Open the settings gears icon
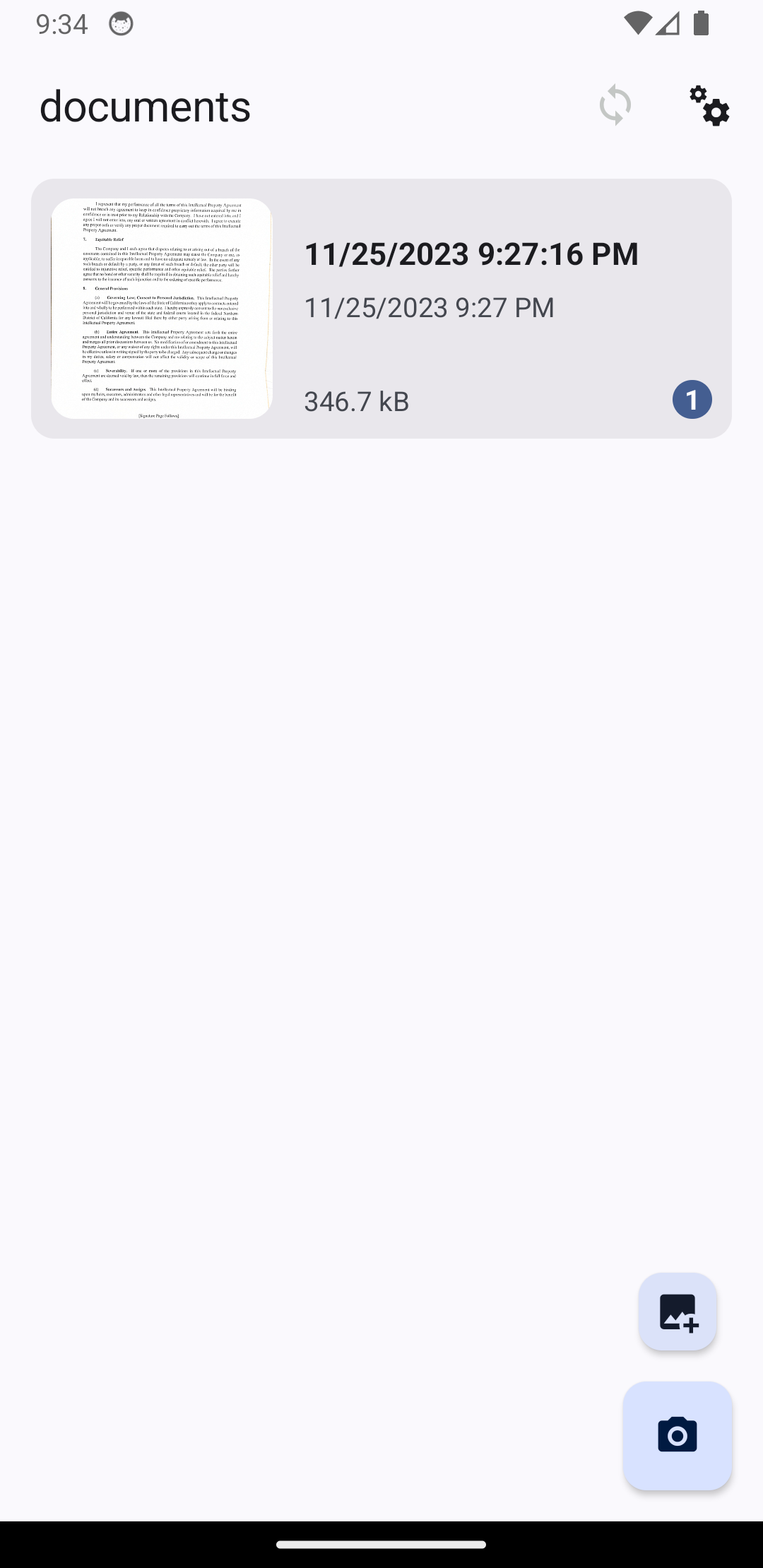Screen dimensions: 763x1568 (x=709, y=106)
